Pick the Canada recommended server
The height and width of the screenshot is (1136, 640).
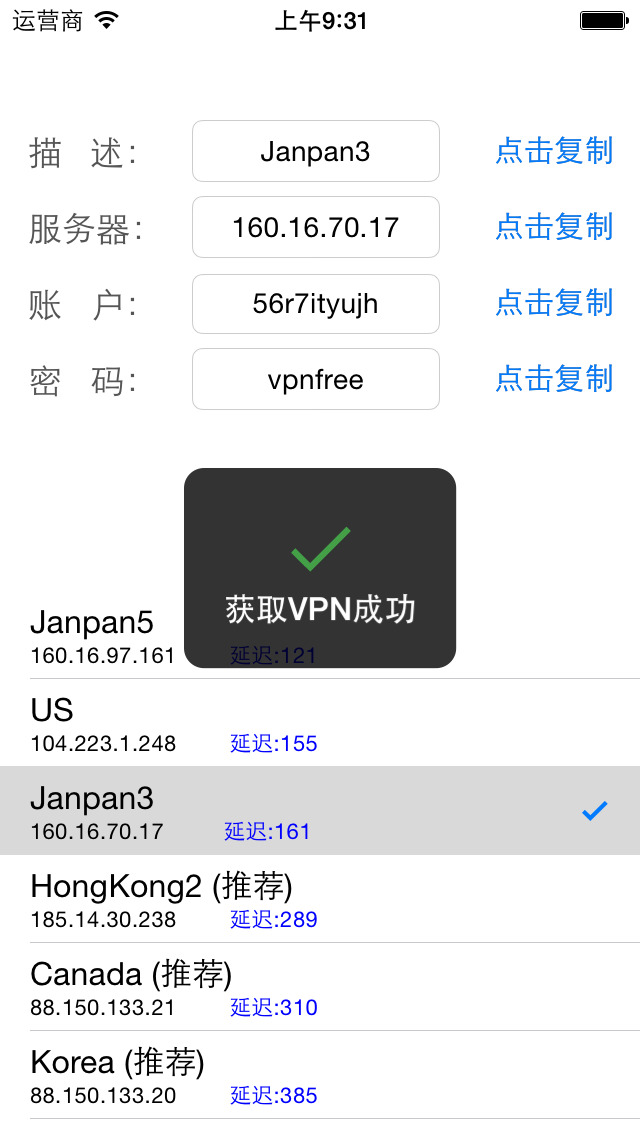click(x=320, y=987)
